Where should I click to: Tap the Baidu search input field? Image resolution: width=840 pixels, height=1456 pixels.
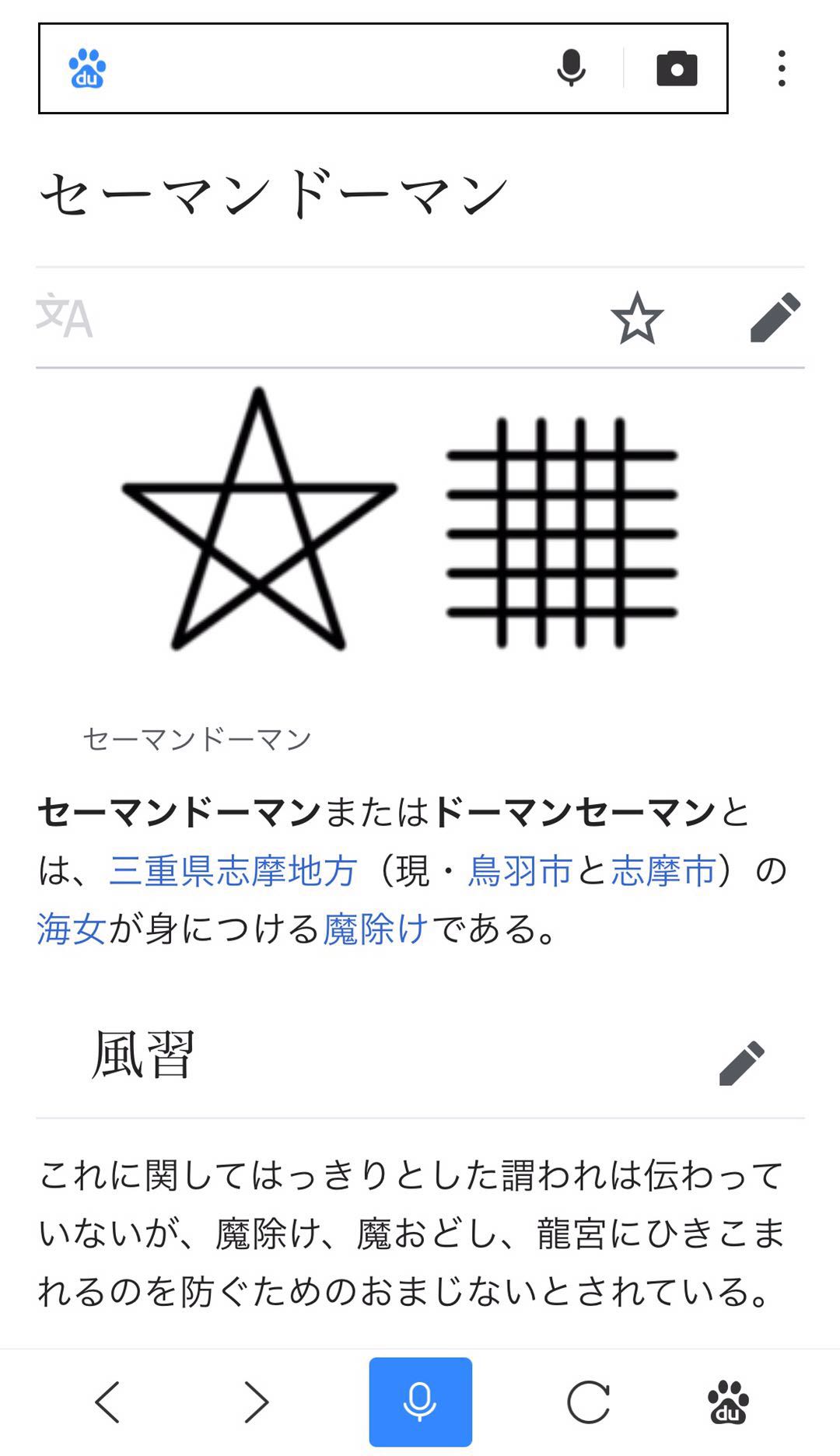coord(327,68)
